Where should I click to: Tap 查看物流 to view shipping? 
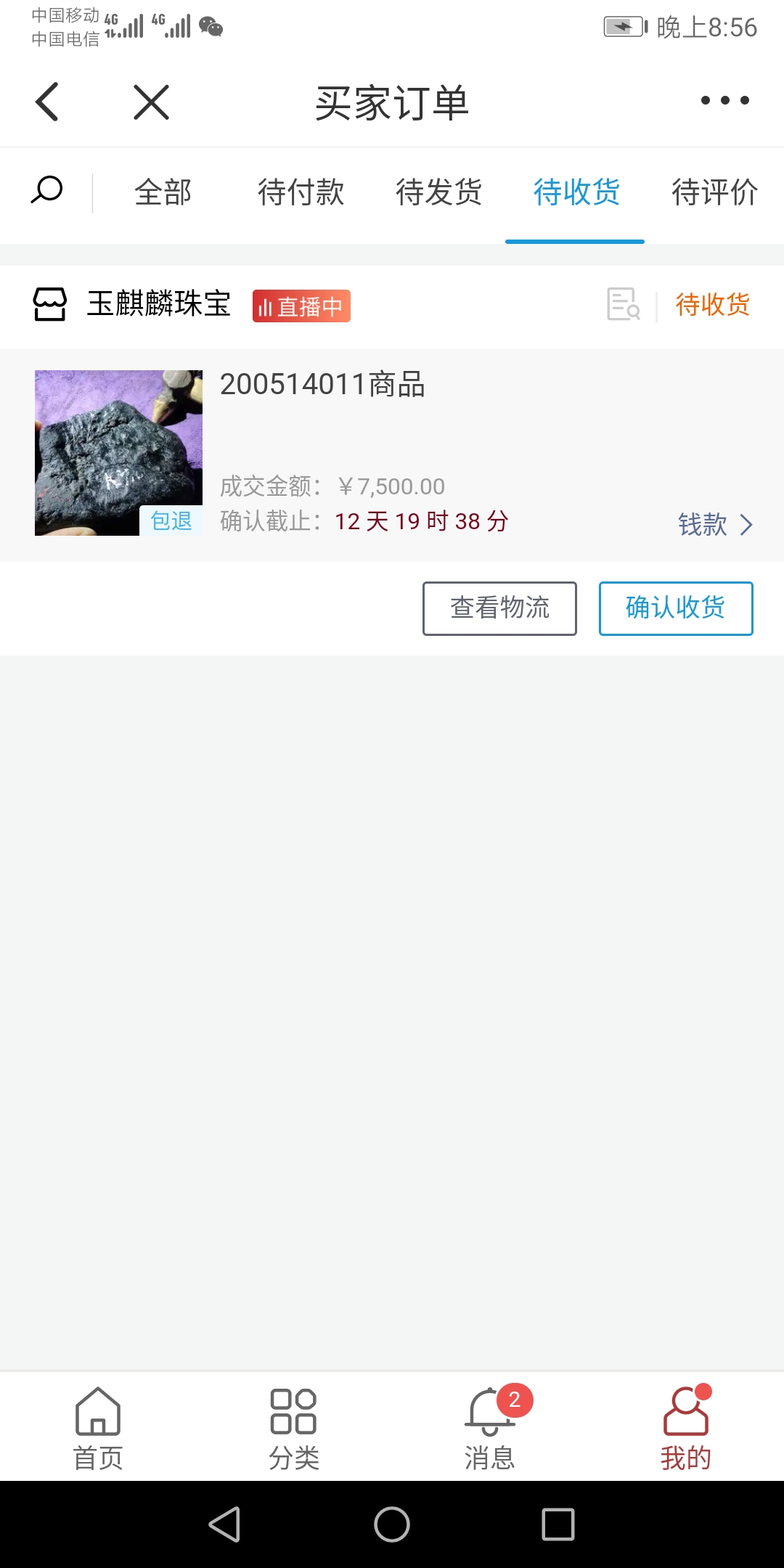click(x=499, y=608)
